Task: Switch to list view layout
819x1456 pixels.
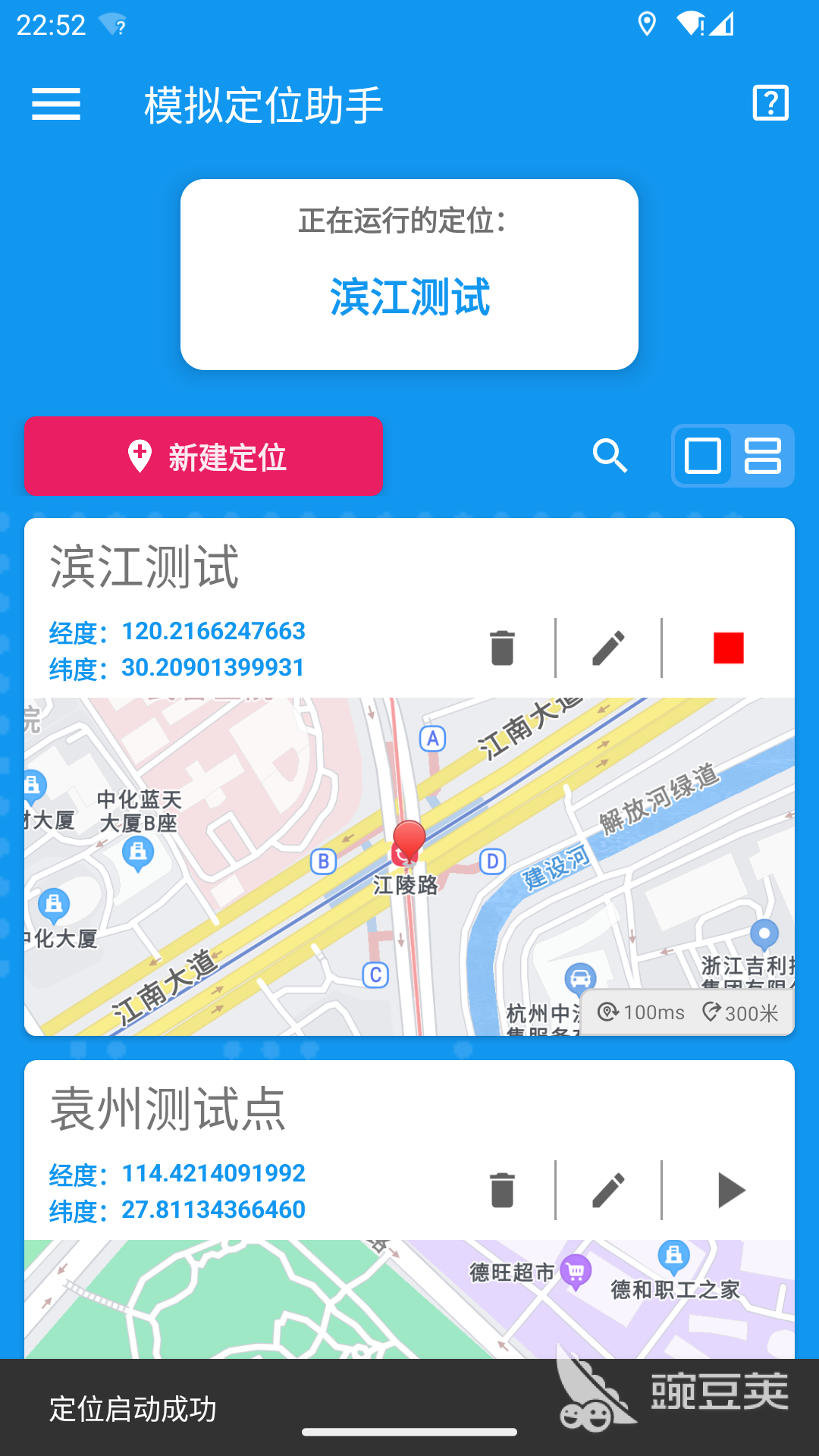Action: point(762,456)
